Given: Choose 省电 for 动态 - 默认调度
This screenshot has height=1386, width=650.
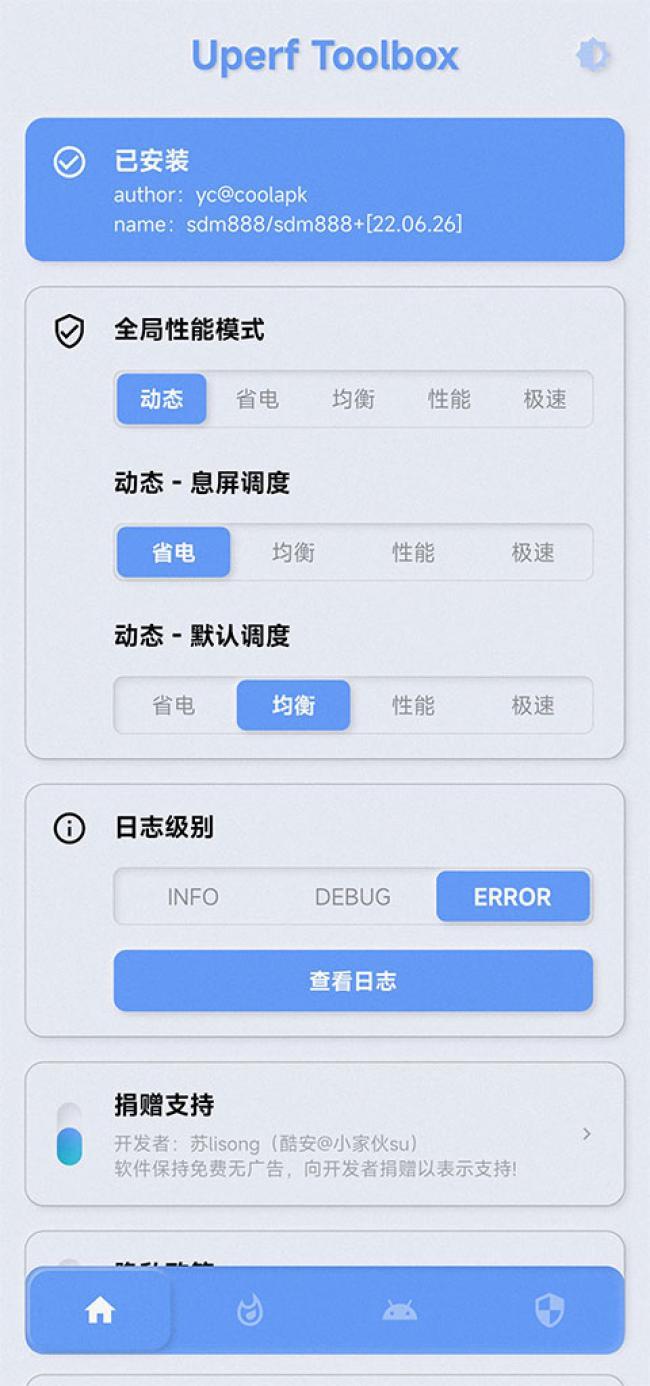Looking at the screenshot, I should (173, 705).
